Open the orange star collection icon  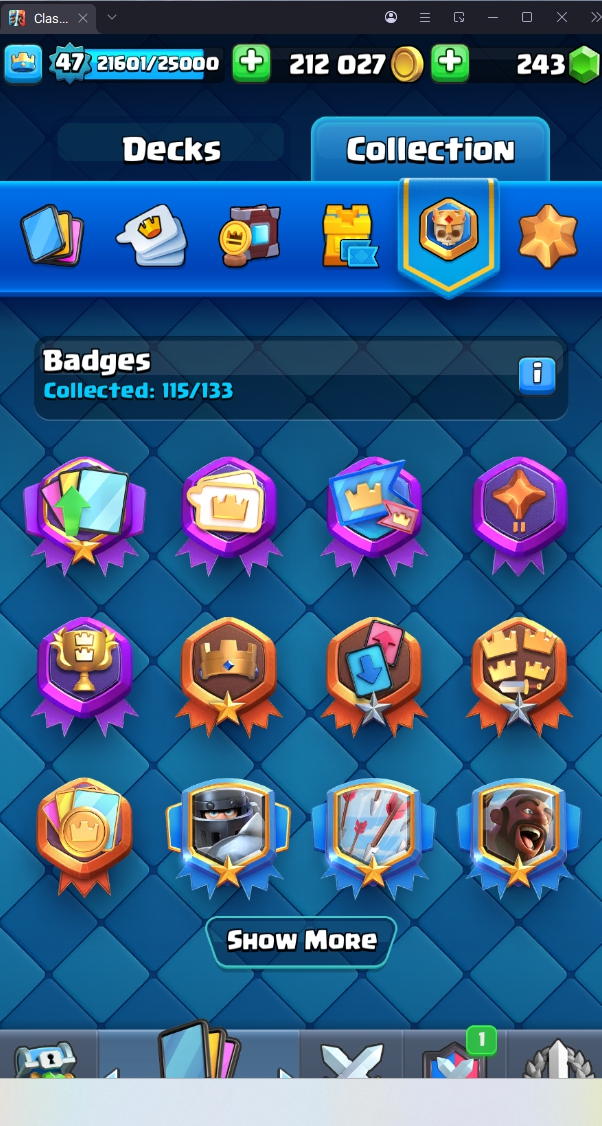pyautogui.click(x=547, y=236)
